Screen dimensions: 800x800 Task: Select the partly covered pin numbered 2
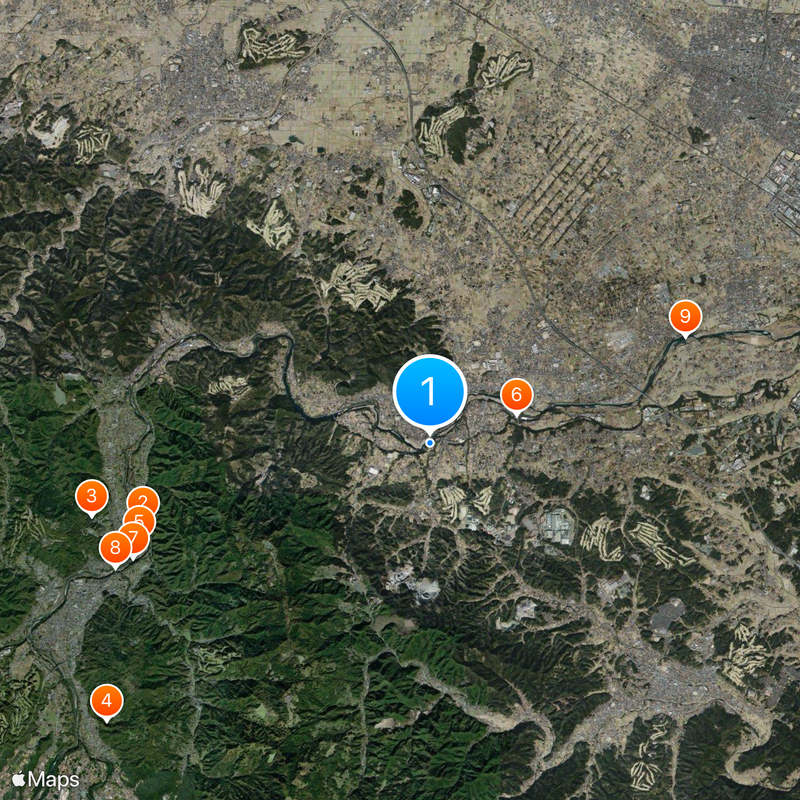click(144, 498)
